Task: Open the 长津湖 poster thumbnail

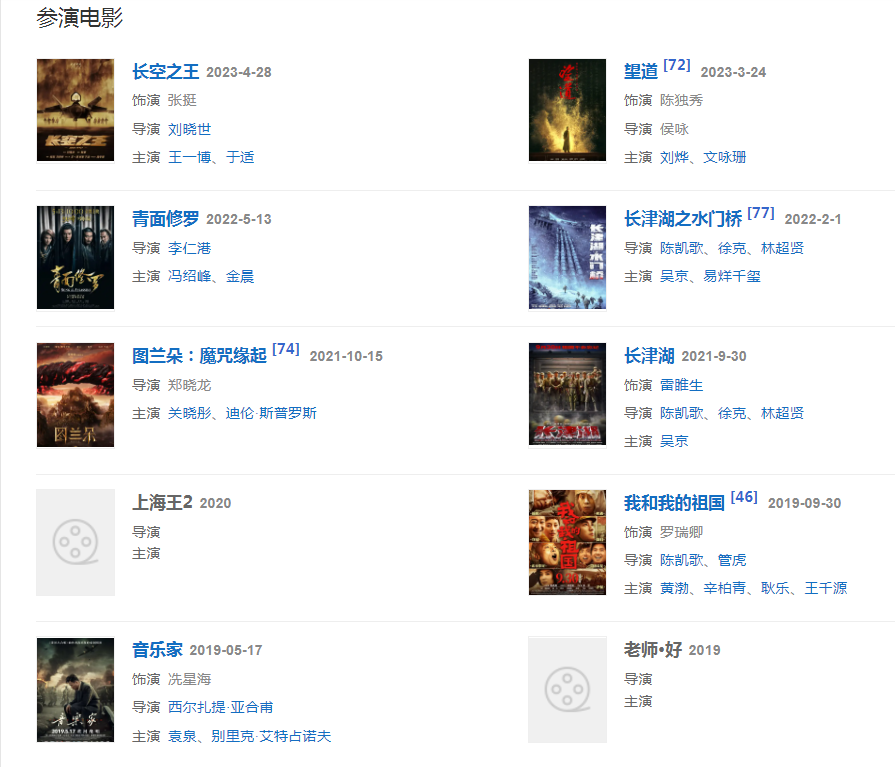Action: [x=567, y=394]
